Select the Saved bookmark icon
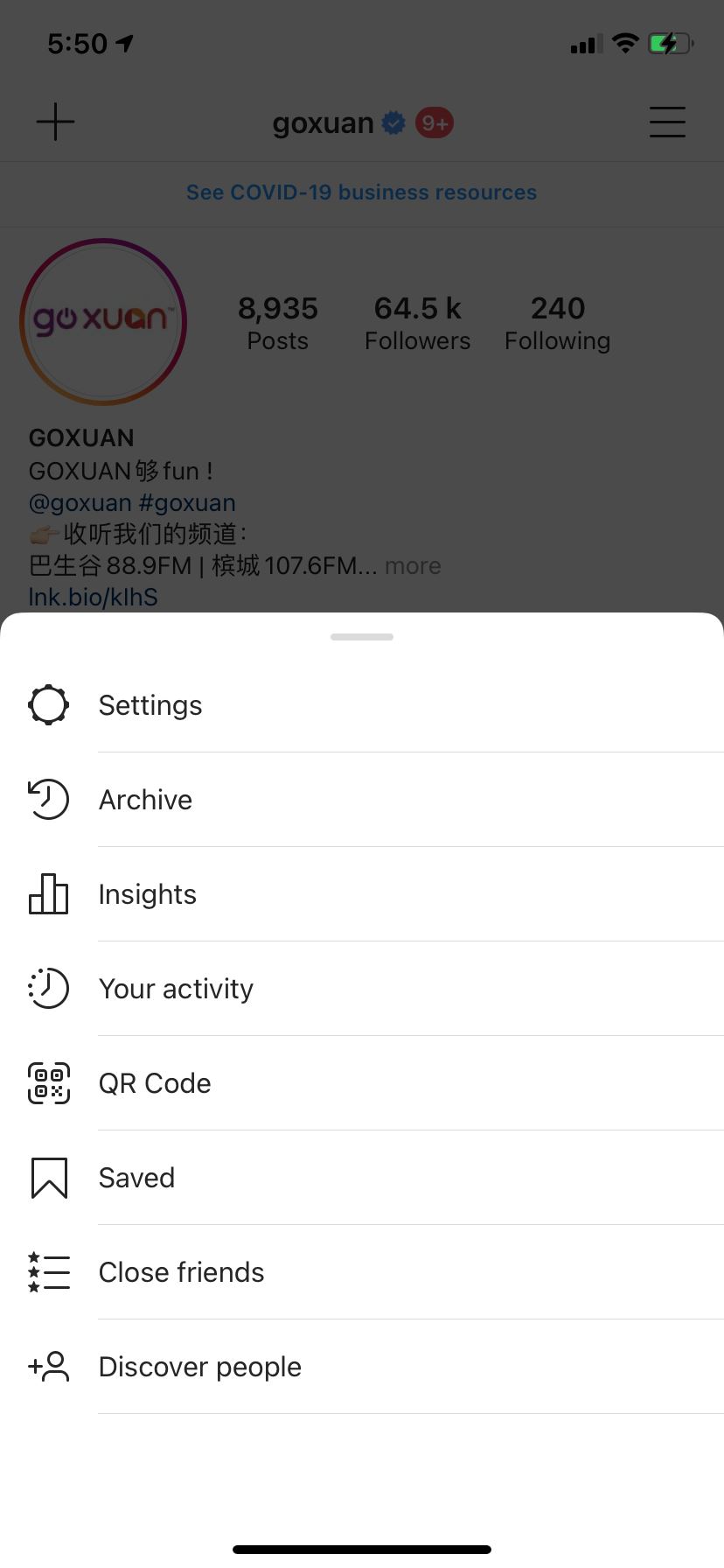 tap(48, 1177)
